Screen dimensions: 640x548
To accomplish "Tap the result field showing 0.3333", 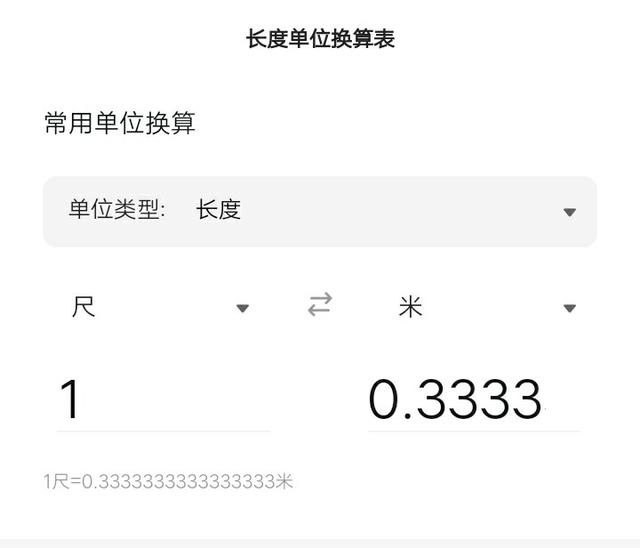I will coord(473,400).
